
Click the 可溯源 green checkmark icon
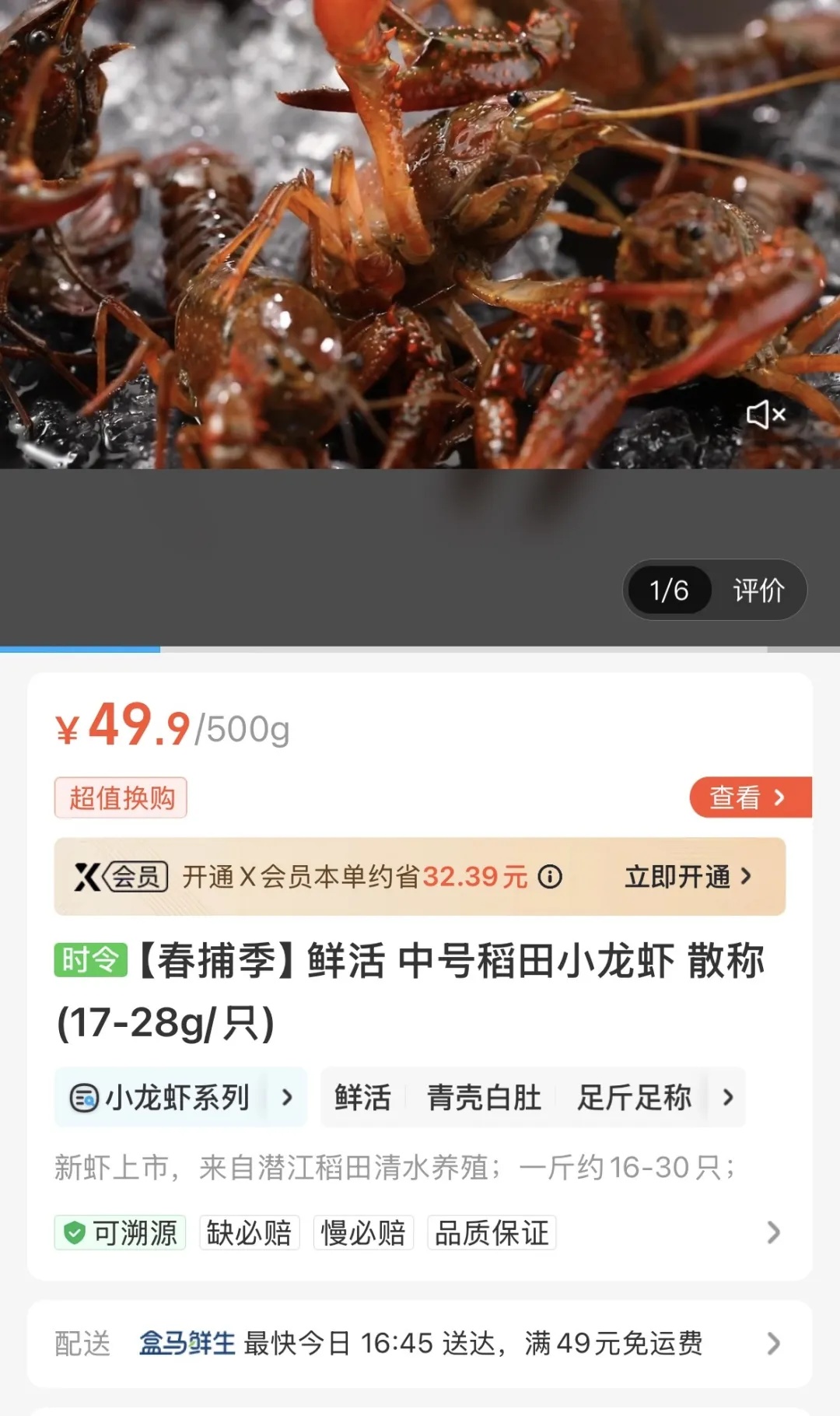tap(75, 1232)
